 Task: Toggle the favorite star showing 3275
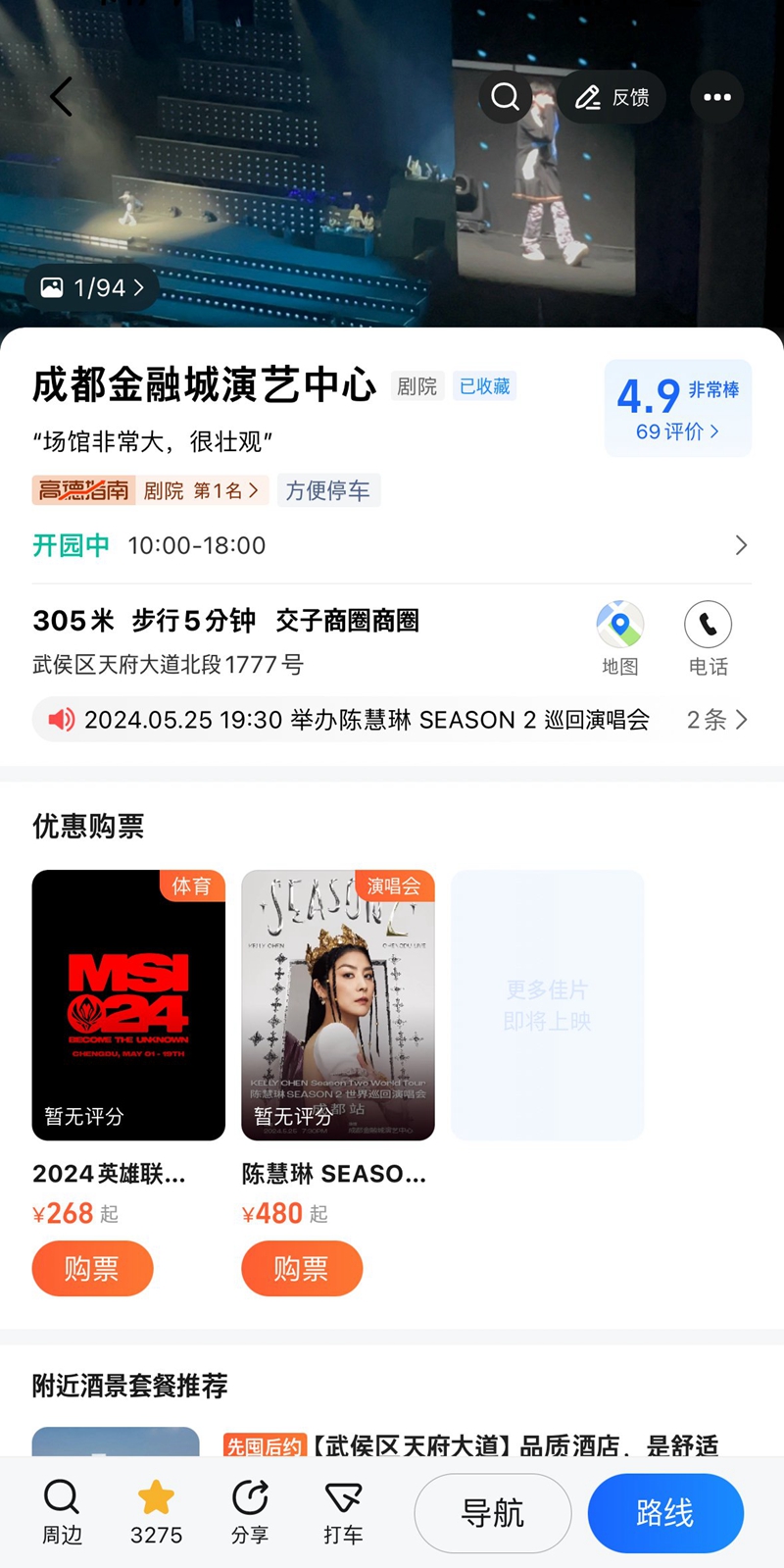pyautogui.click(x=156, y=1511)
